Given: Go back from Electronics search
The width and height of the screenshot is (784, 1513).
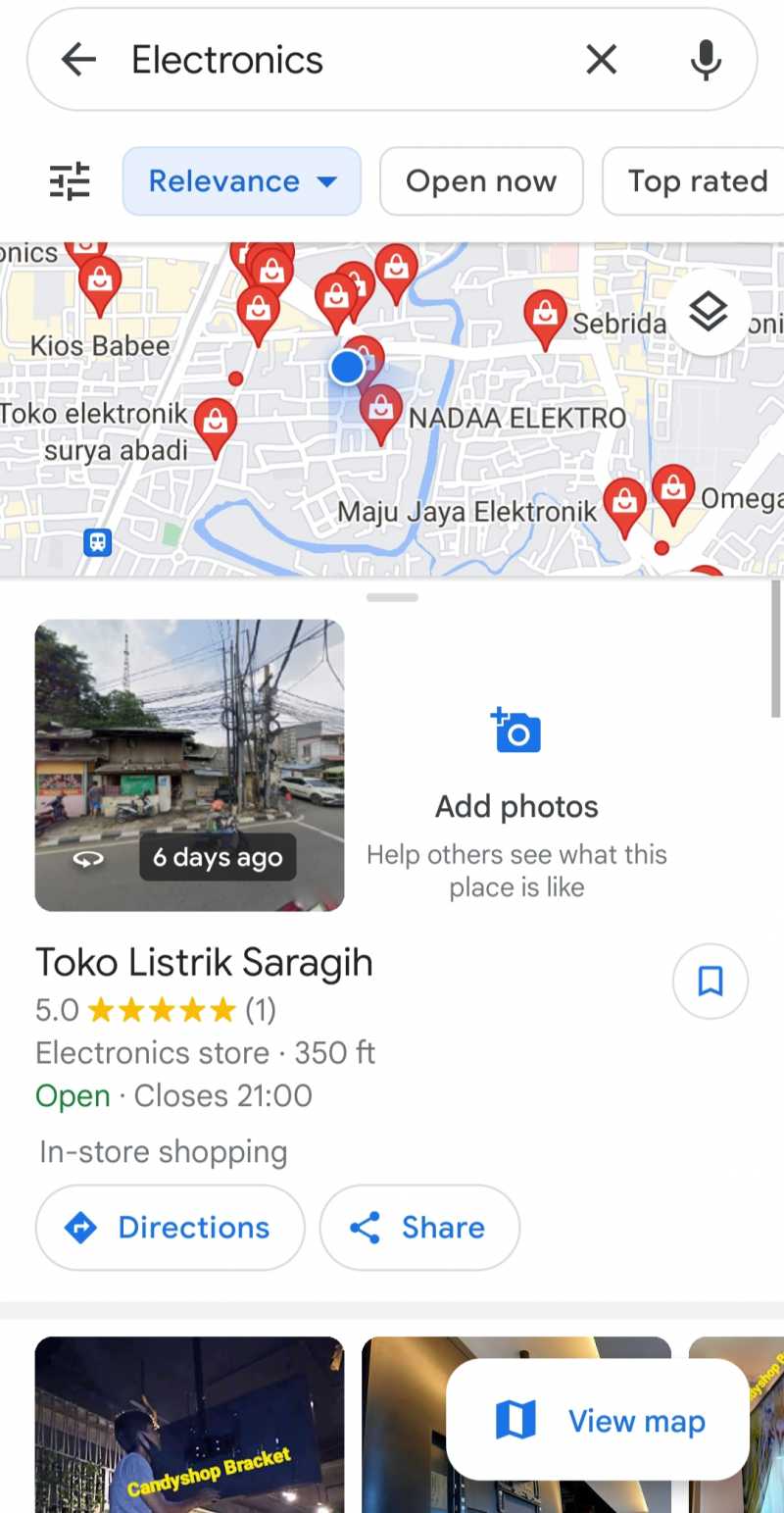Looking at the screenshot, I should pos(78,61).
